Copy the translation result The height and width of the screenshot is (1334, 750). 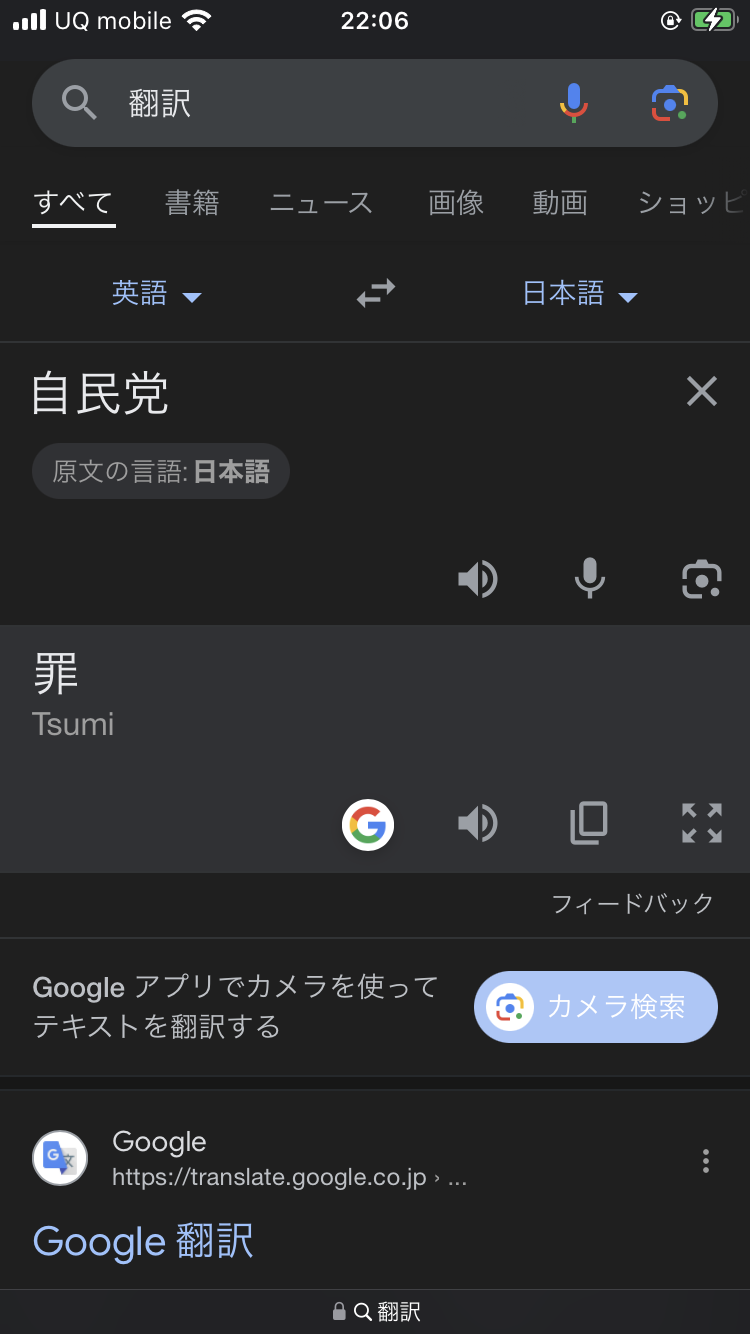coord(589,823)
